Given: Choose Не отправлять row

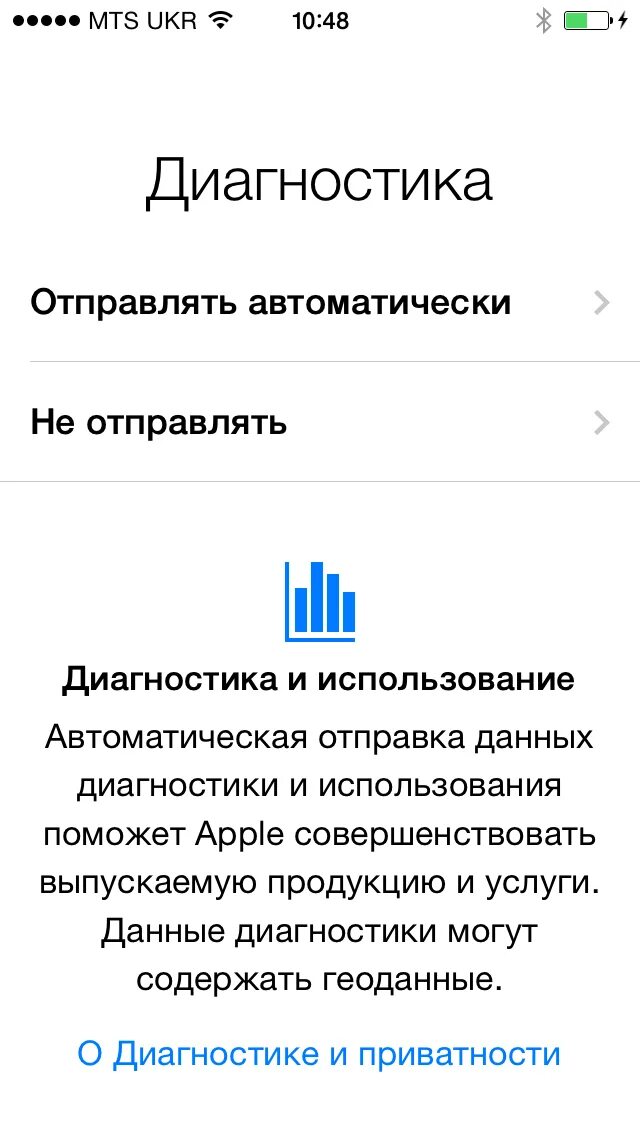Looking at the screenshot, I should pyautogui.click(x=320, y=422).
